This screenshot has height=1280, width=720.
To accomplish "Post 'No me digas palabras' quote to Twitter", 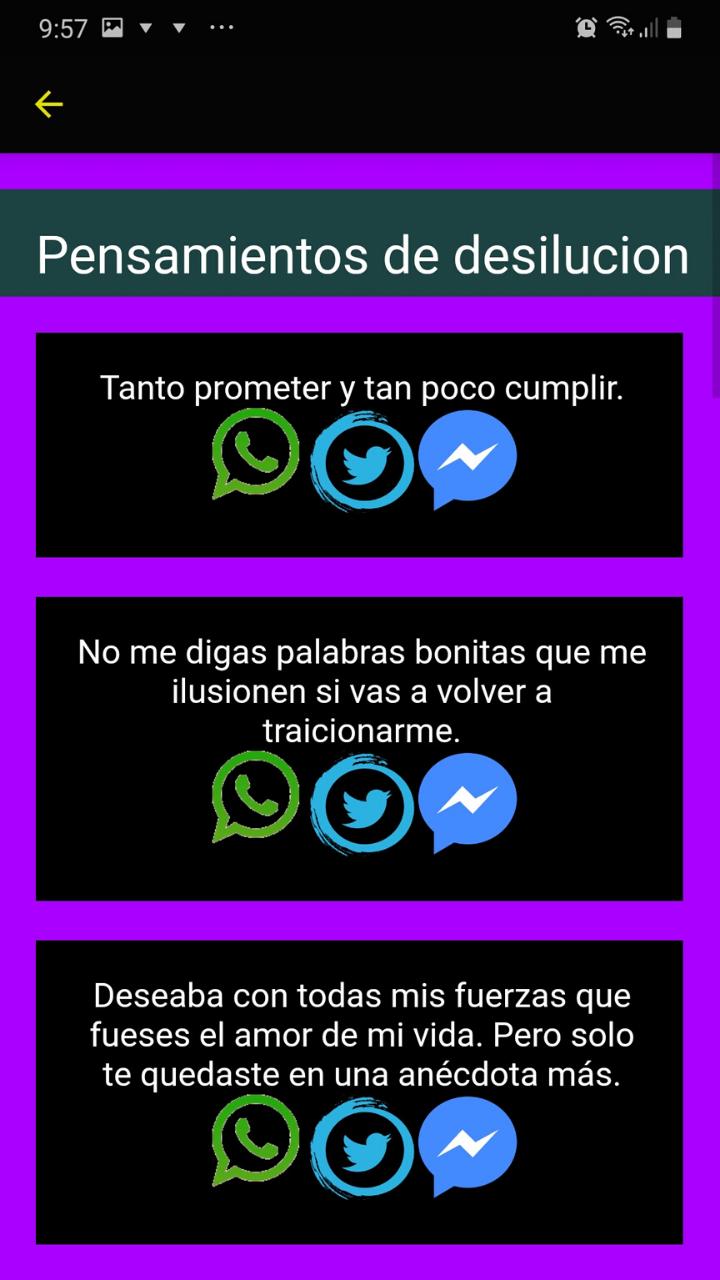I will point(362,804).
